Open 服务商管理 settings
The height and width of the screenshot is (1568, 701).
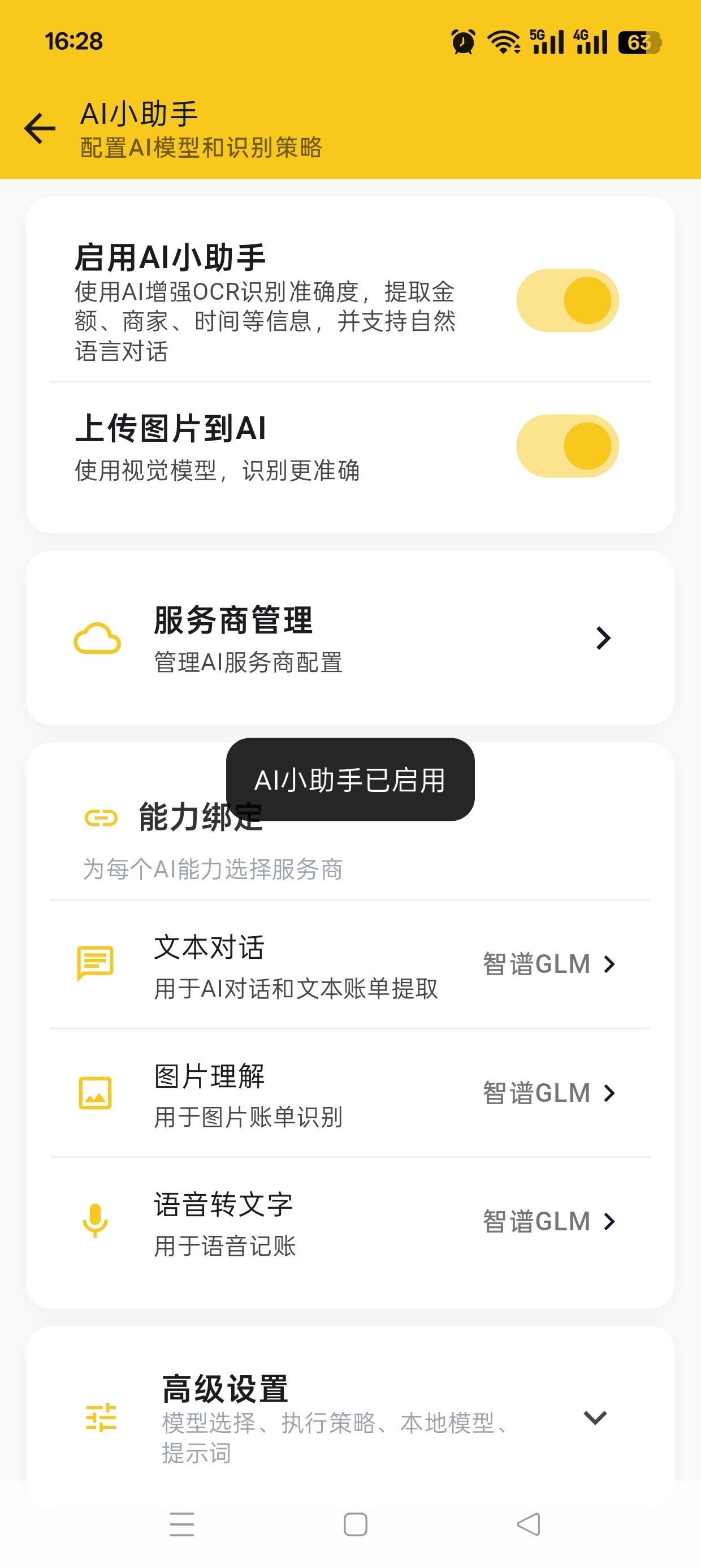click(350, 638)
